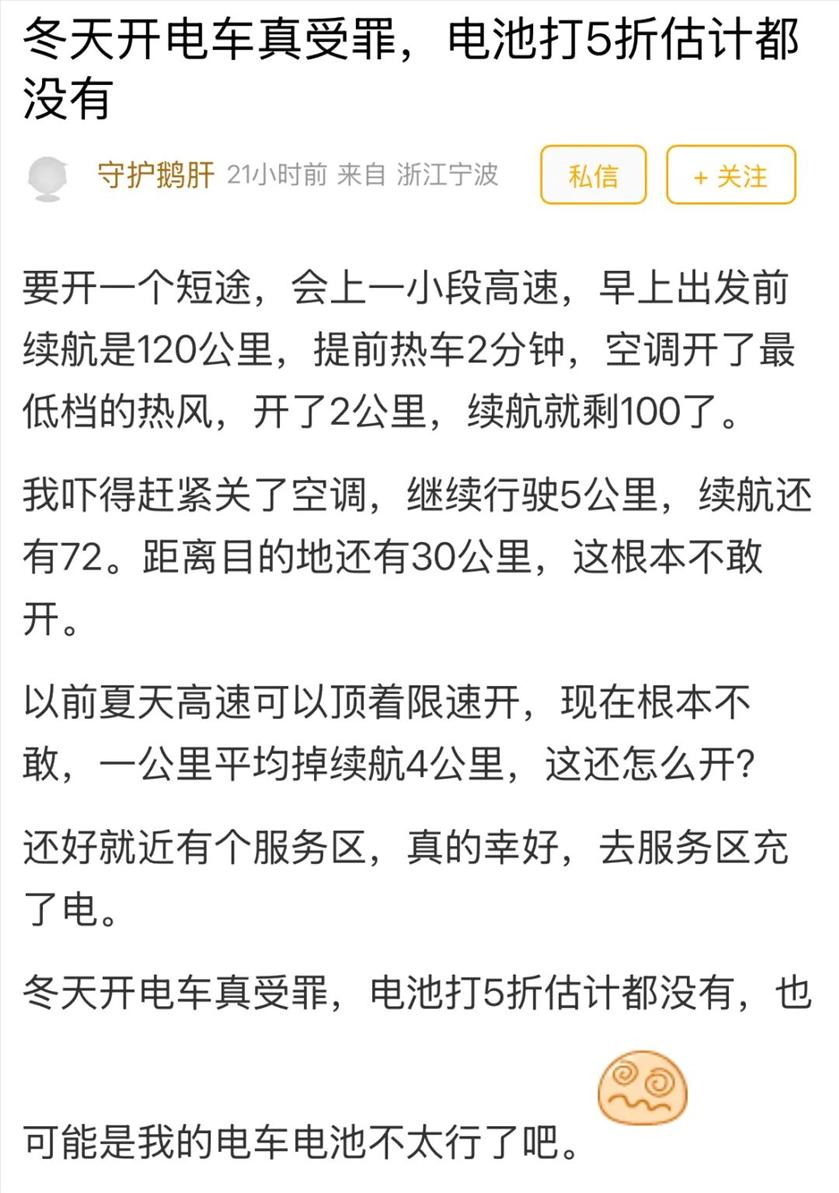Tap the 私信 button to message the author

click(593, 176)
